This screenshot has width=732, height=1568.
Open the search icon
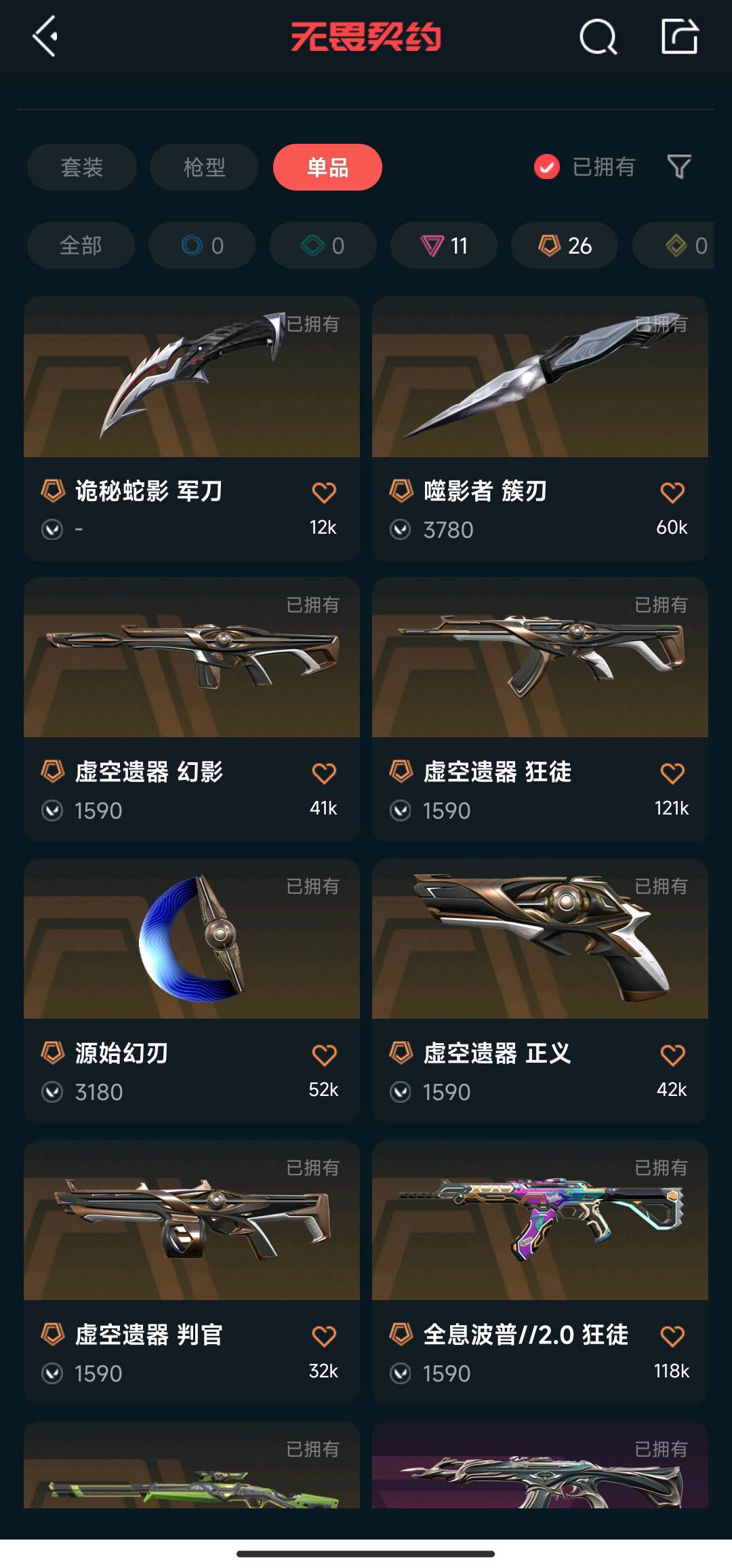598,37
